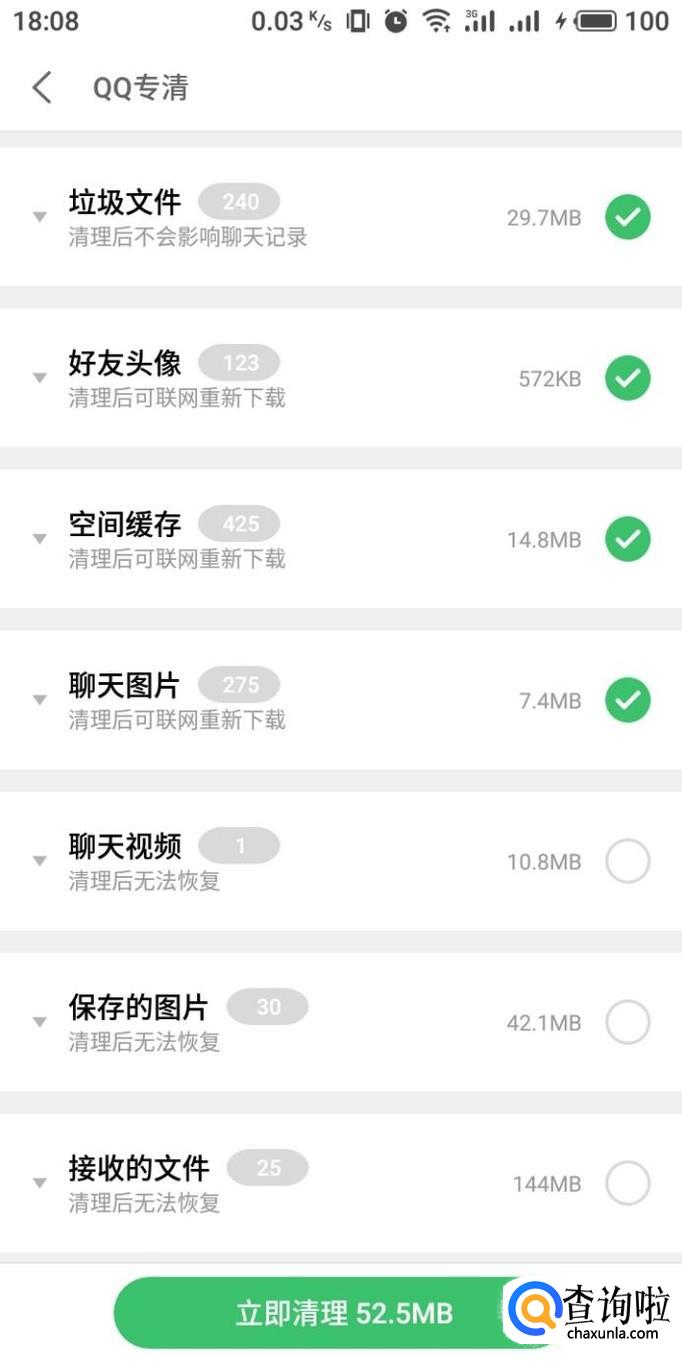Expand the 垃圾文件 row arrow

pyautogui.click(x=40, y=216)
